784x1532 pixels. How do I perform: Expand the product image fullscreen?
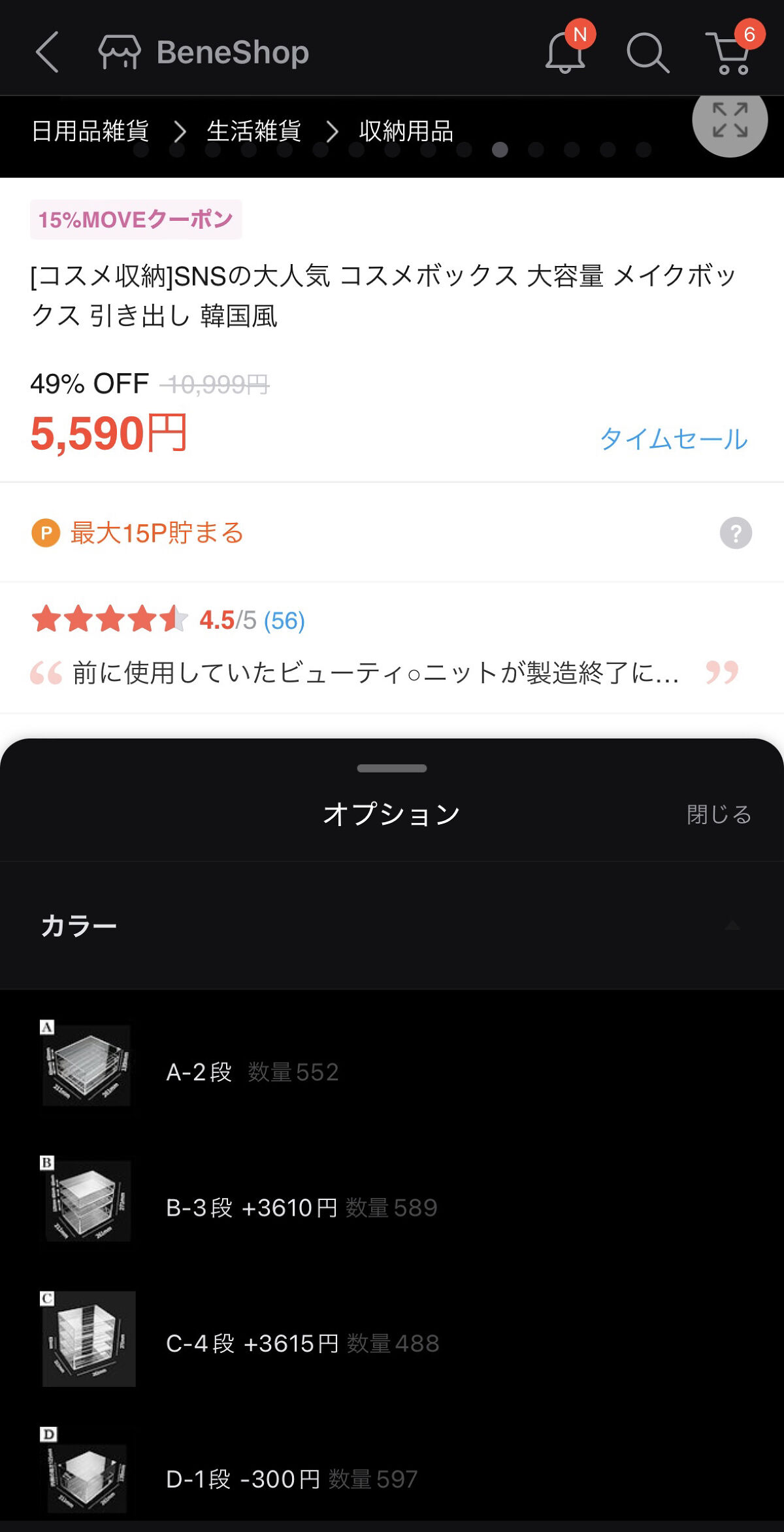(x=729, y=120)
